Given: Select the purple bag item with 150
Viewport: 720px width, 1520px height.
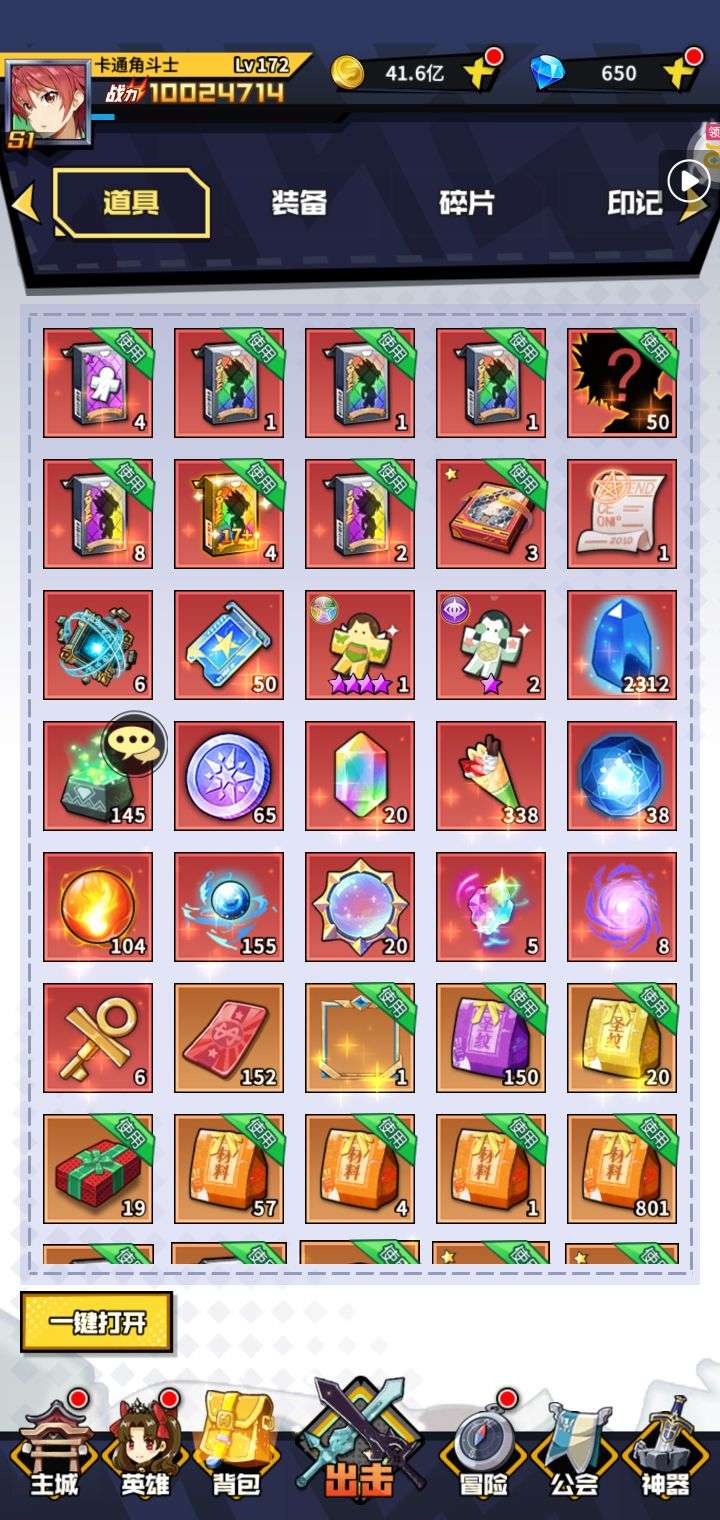Looking at the screenshot, I should coord(490,1037).
